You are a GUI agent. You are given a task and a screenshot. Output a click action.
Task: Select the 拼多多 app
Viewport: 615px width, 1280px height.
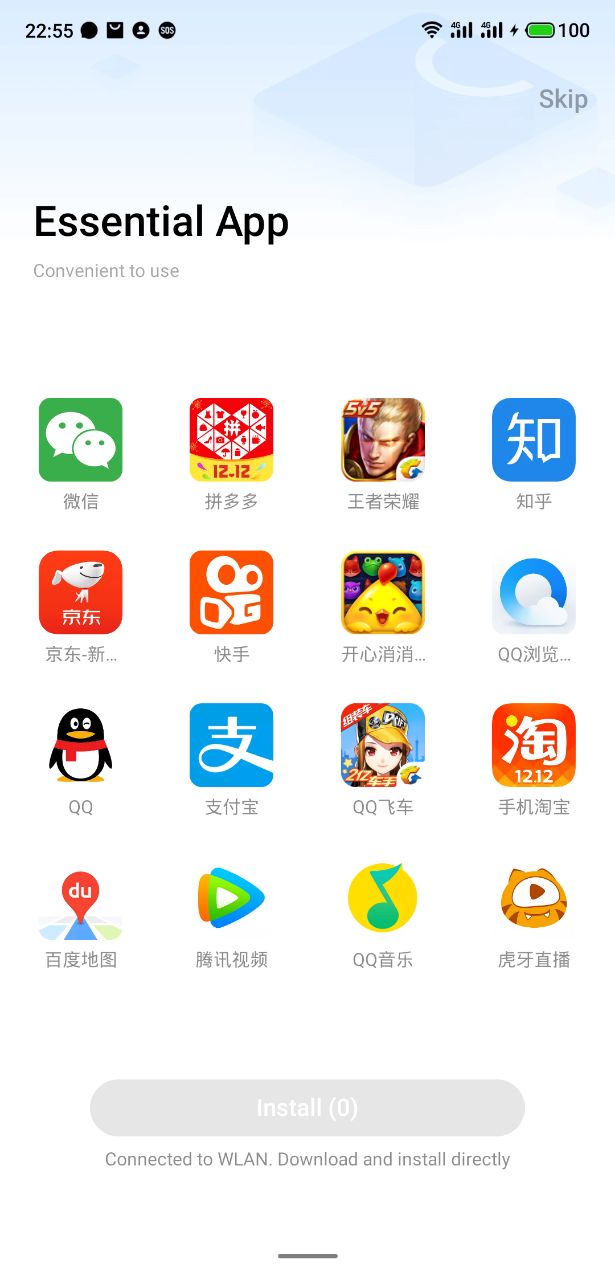coord(231,440)
